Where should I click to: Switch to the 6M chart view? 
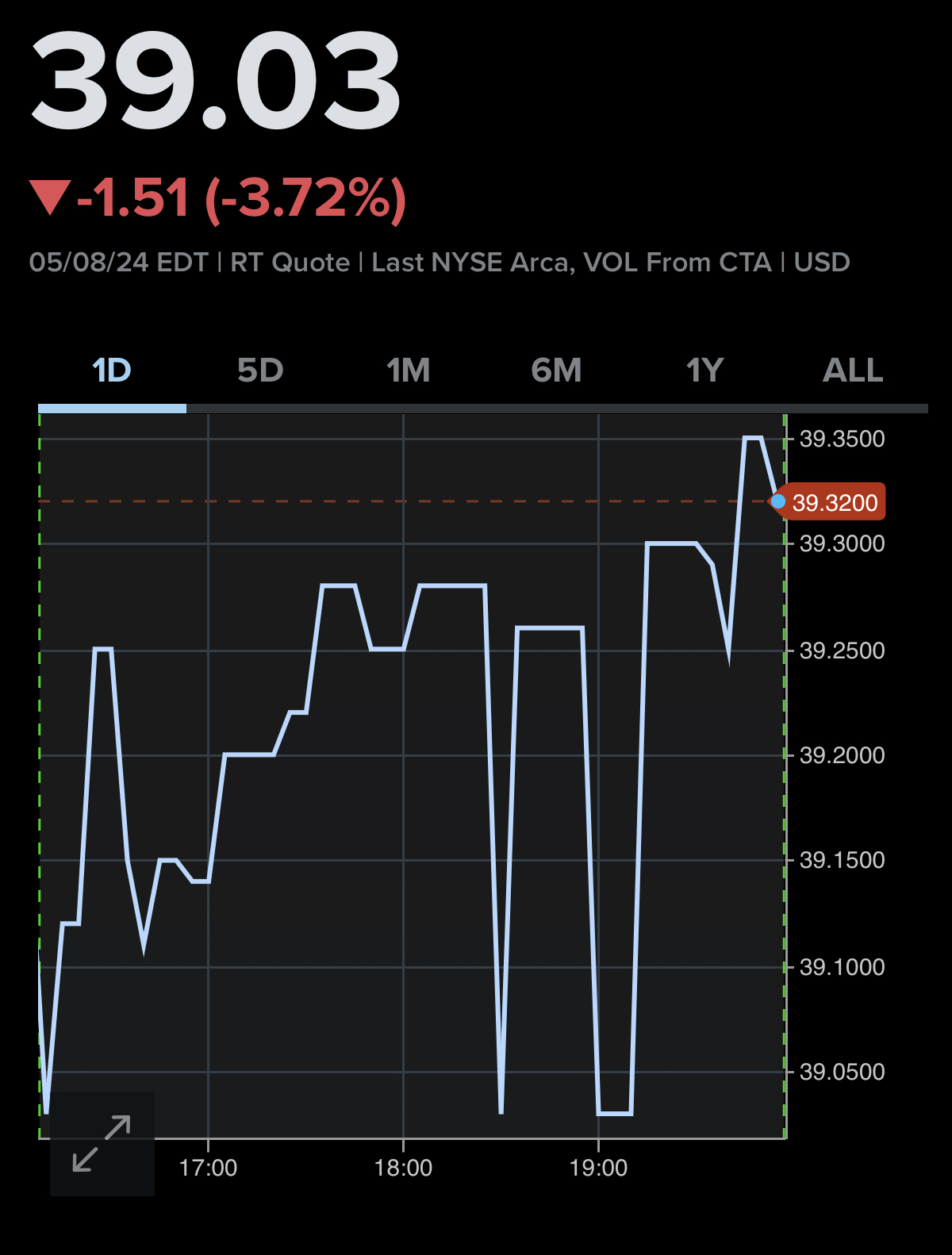(x=556, y=370)
